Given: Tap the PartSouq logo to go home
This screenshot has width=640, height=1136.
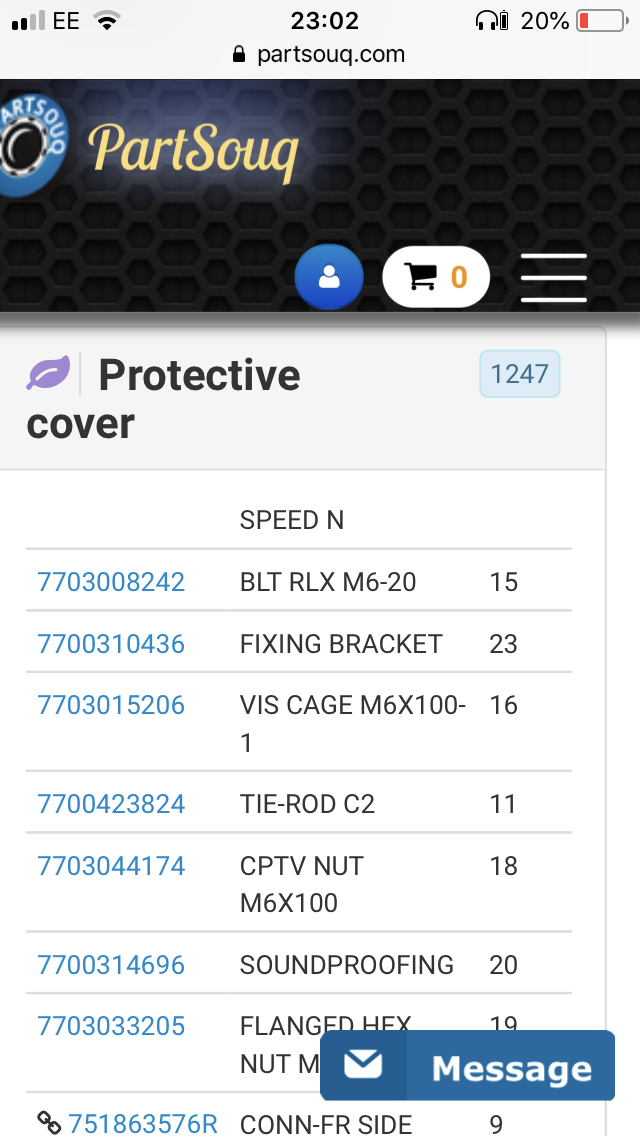Looking at the screenshot, I should coord(150,150).
